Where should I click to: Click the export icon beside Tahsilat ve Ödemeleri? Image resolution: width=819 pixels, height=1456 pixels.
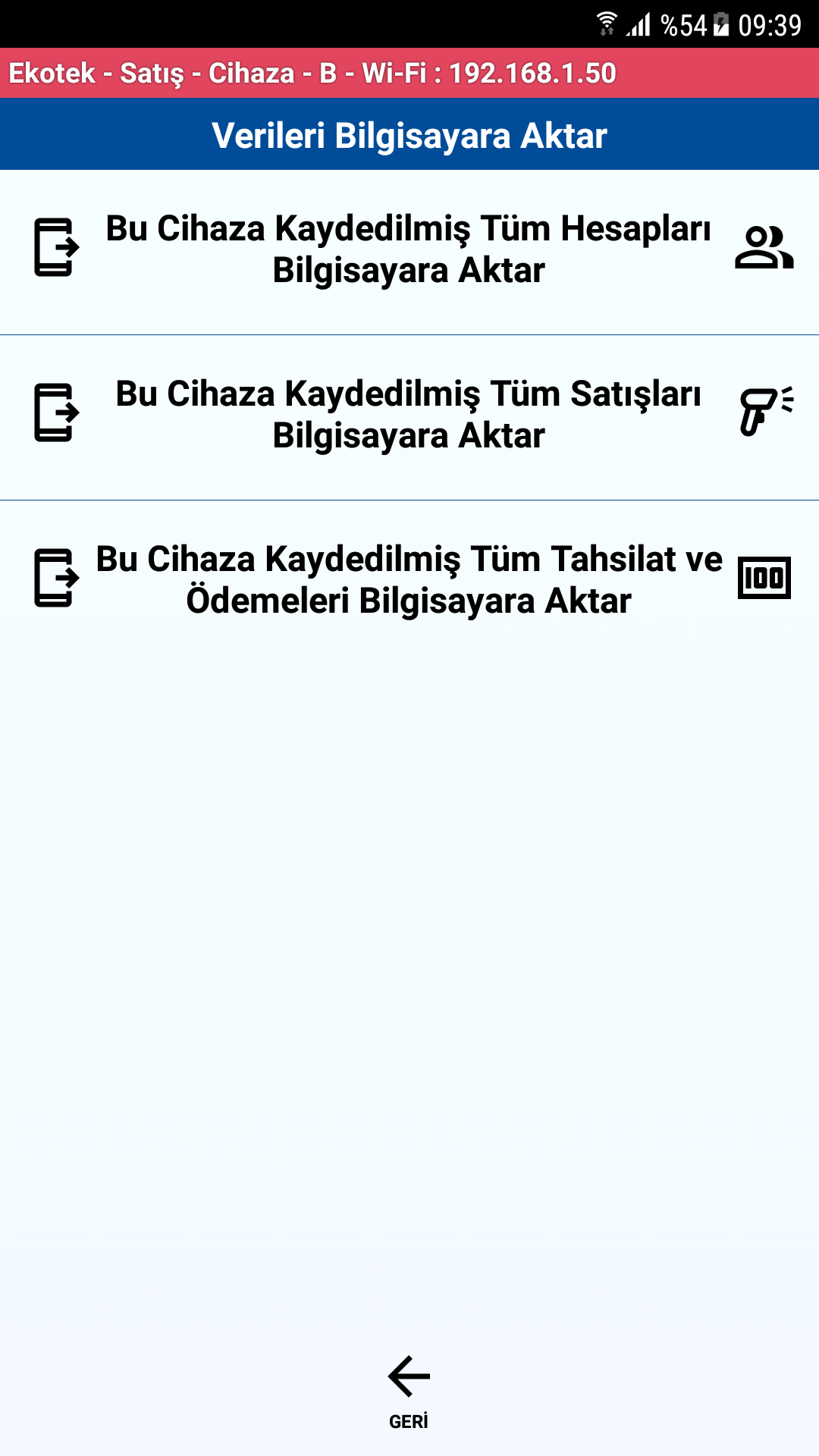point(55,580)
